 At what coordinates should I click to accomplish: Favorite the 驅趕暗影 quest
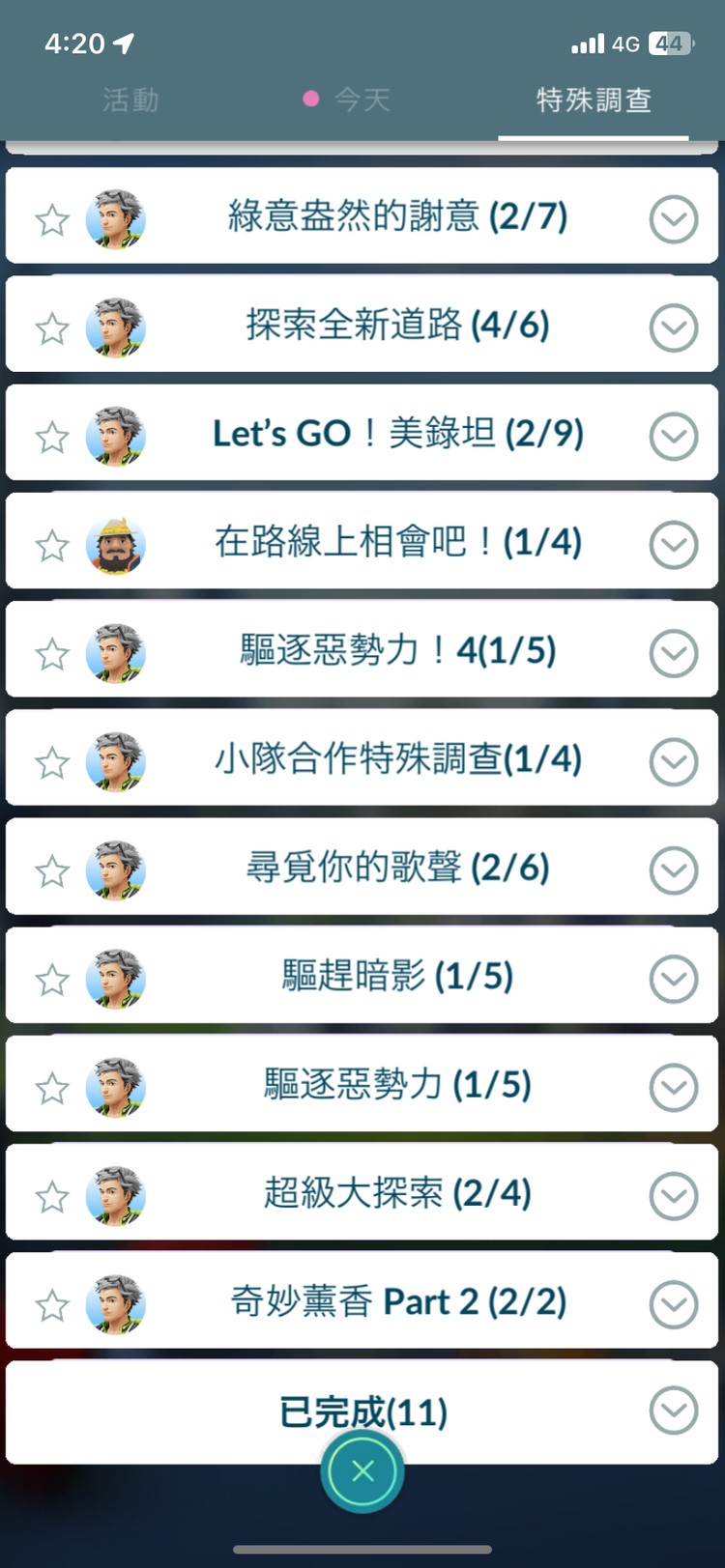tap(52, 977)
